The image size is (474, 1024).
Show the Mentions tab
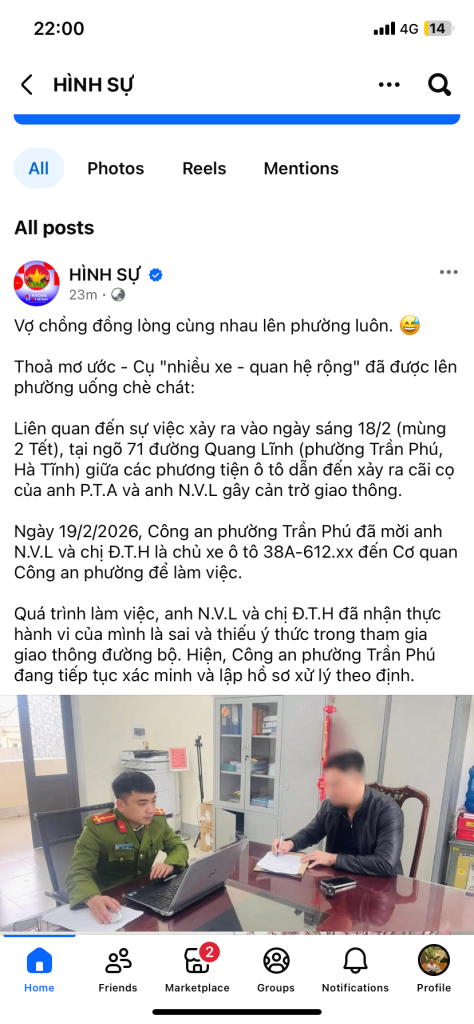point(301,168)
